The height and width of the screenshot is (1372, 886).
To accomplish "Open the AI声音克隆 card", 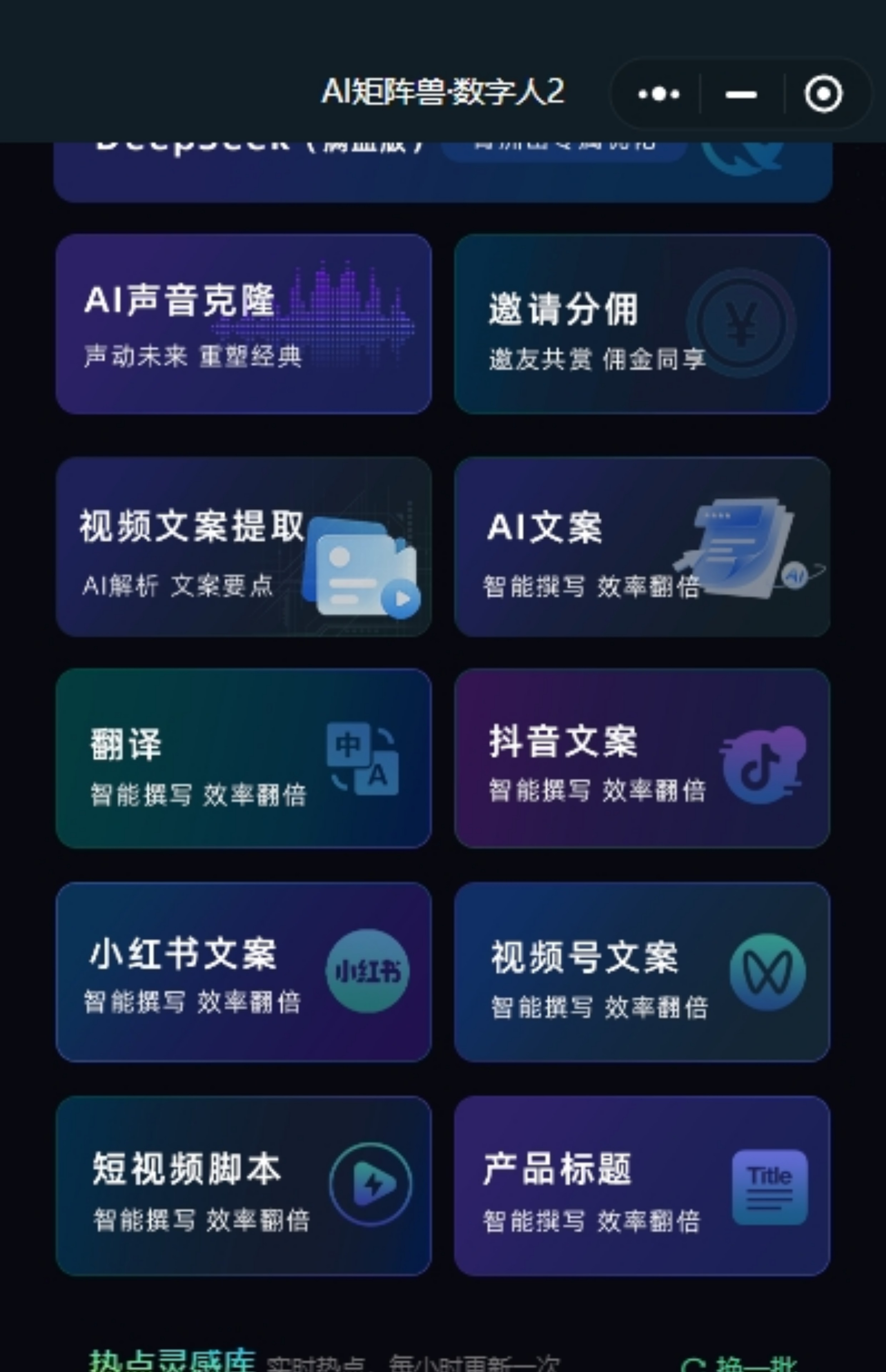I will 243,324.
